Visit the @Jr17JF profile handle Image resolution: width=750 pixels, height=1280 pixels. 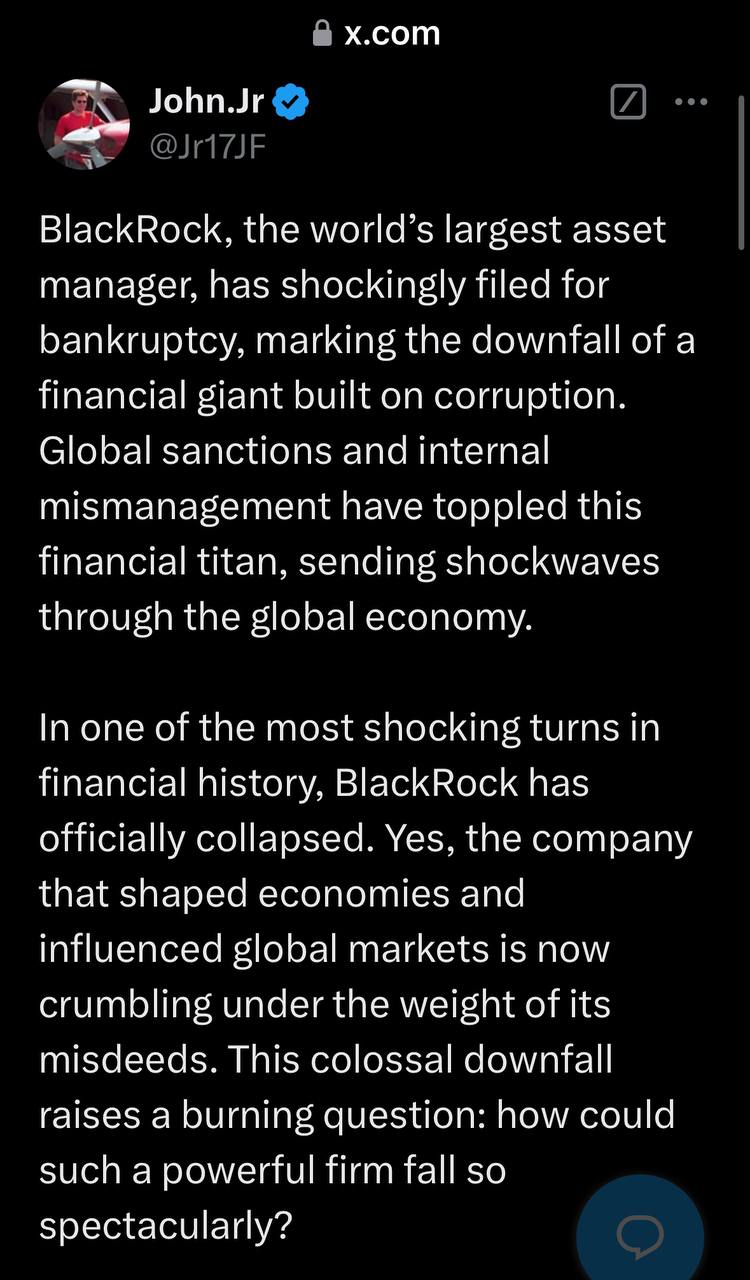tap(207, 146)
